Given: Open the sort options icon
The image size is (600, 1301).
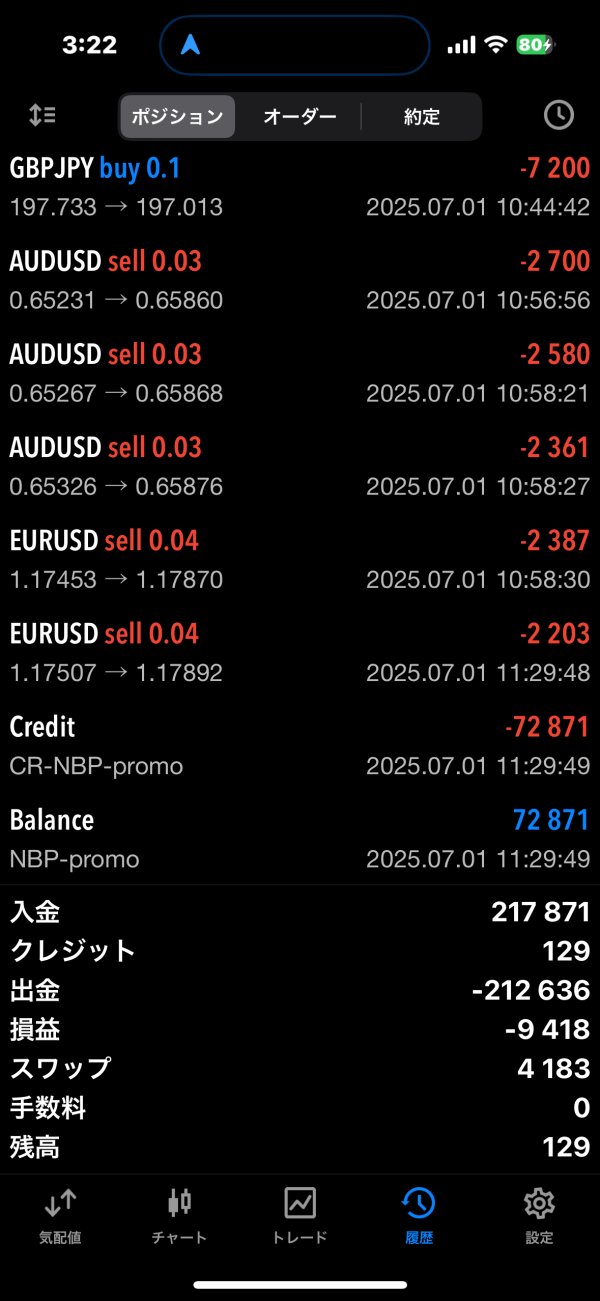Looking at the screenshot, I should (x=42, y=116).
